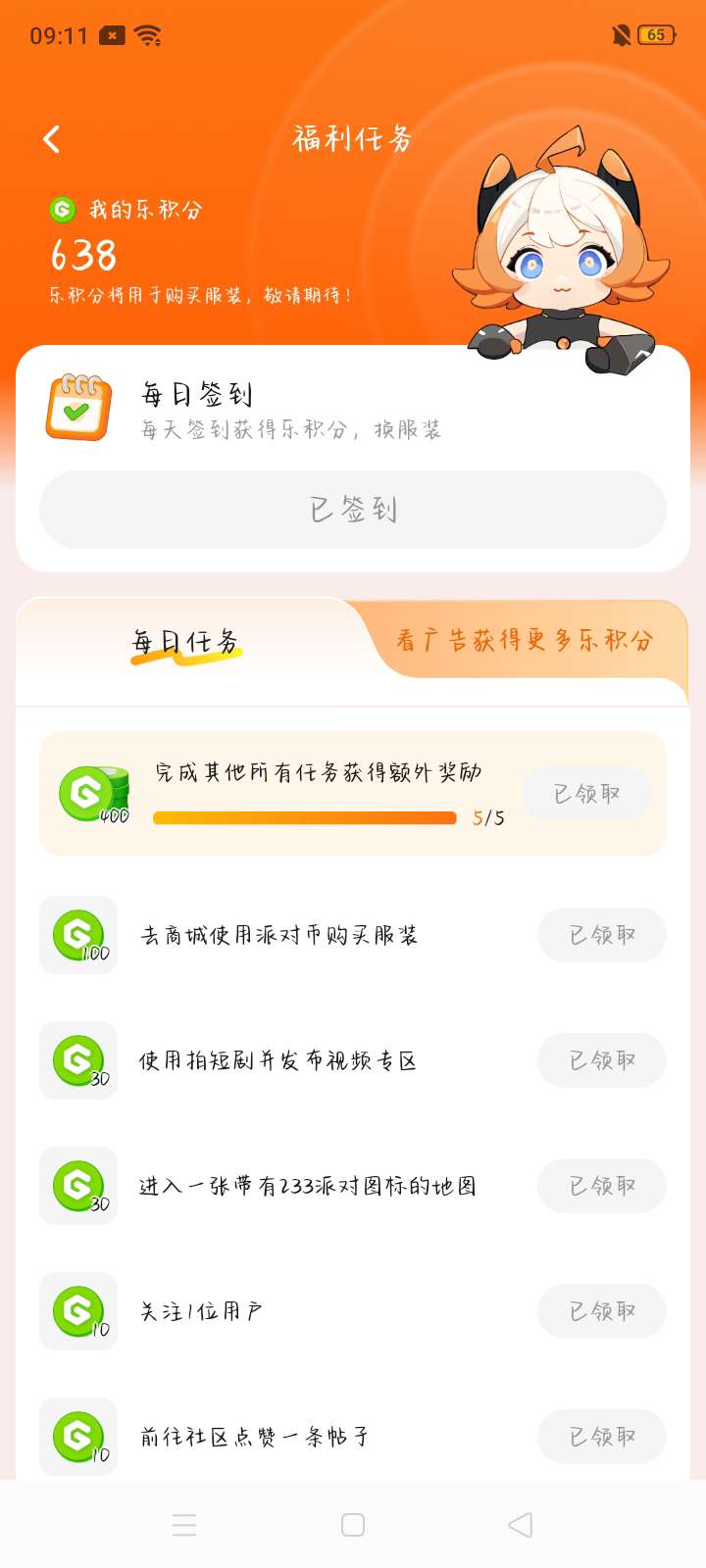
Task: Tap 已领取 next to 前往社区点赞一条帖子
Action: [602, 1437]
